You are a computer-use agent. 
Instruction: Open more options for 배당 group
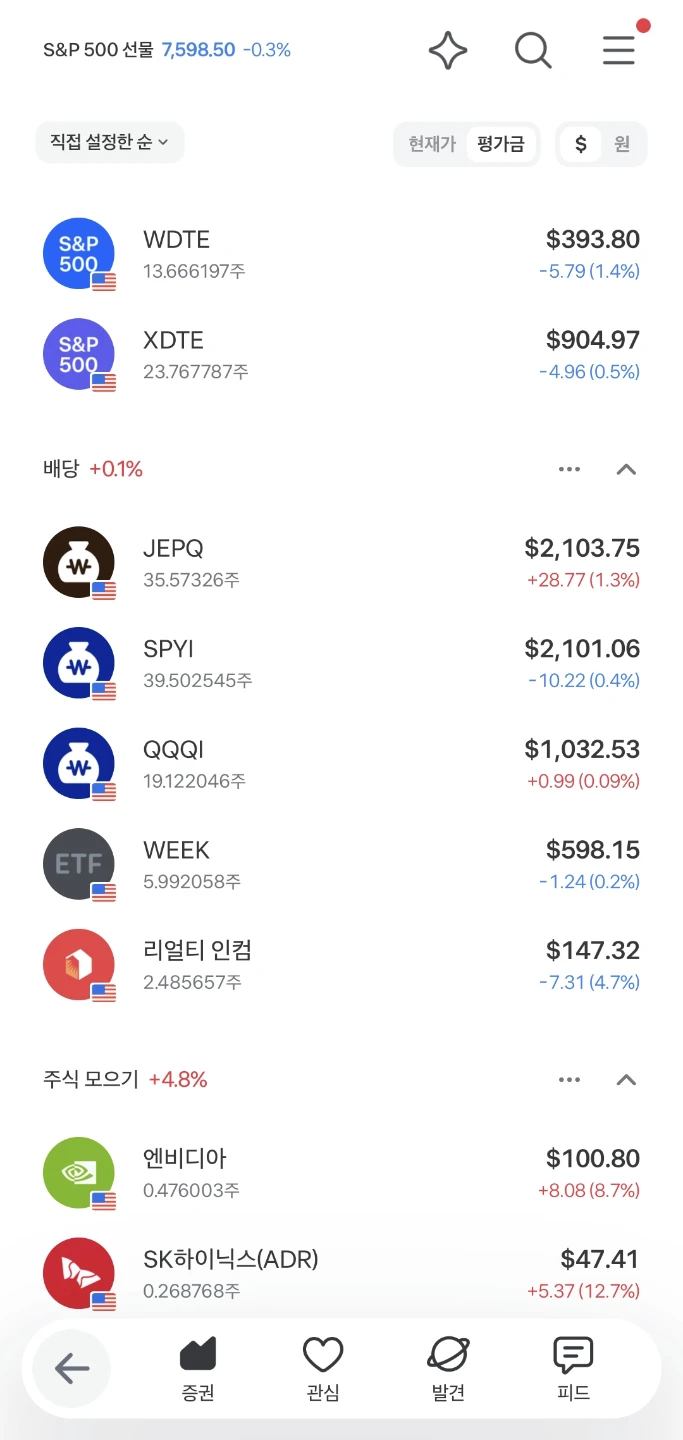click(570, 469)
